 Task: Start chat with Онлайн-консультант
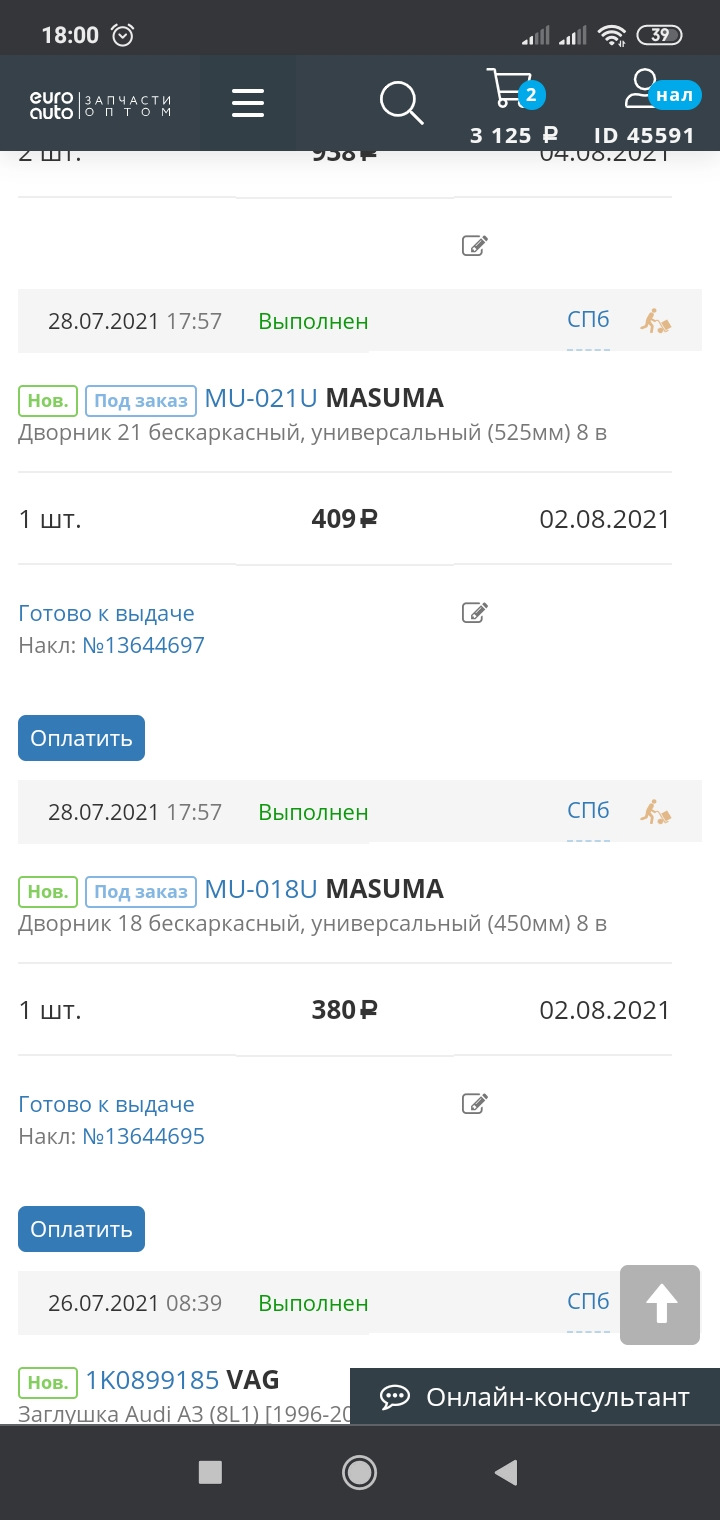535,1396
